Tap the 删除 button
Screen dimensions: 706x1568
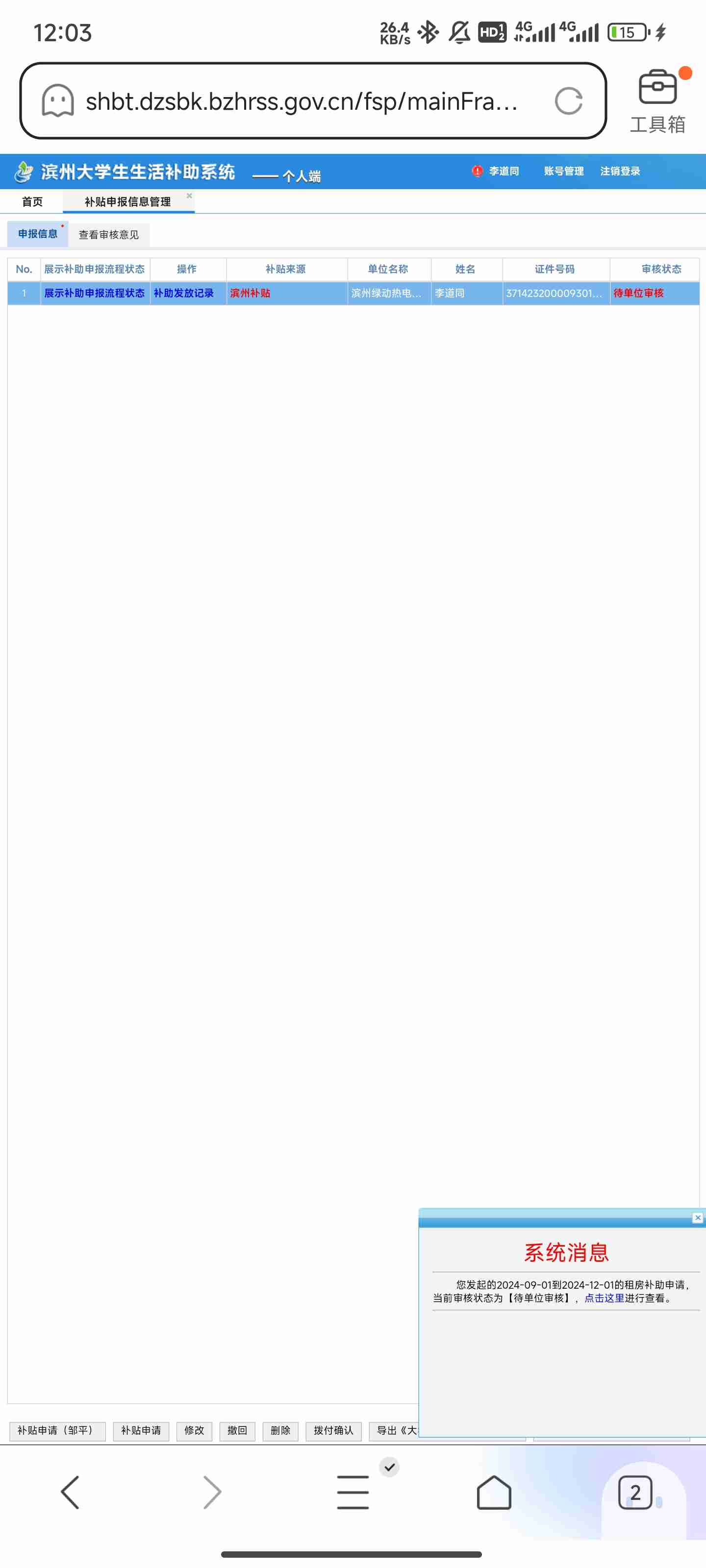coord(280,1430)
